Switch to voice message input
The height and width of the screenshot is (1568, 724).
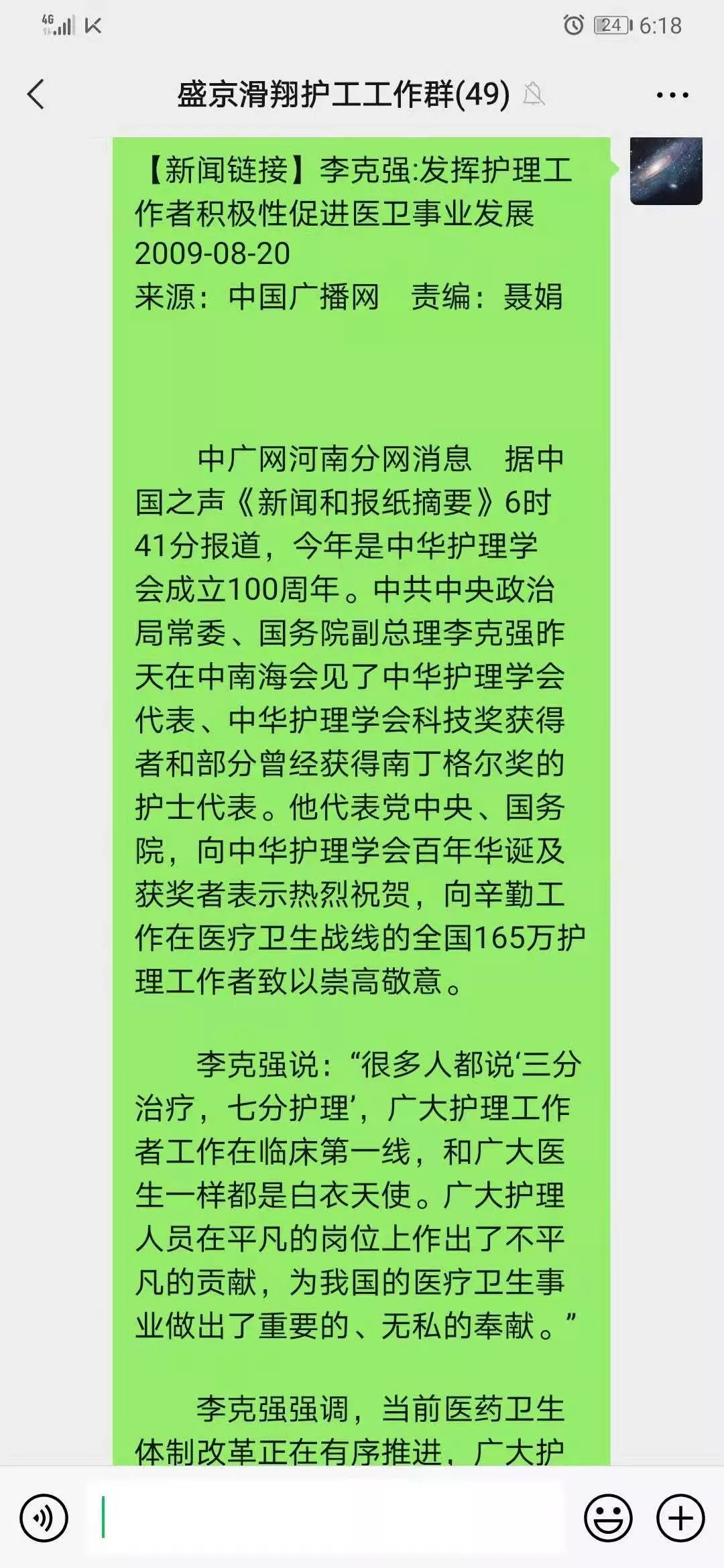[44, 1518]
